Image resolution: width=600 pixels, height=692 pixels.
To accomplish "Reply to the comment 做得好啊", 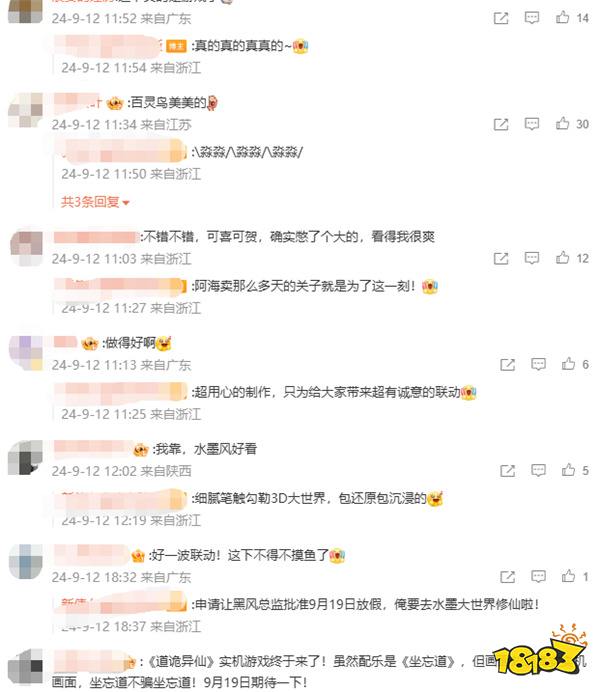I will pyautogui.click(x=538, y=365).
